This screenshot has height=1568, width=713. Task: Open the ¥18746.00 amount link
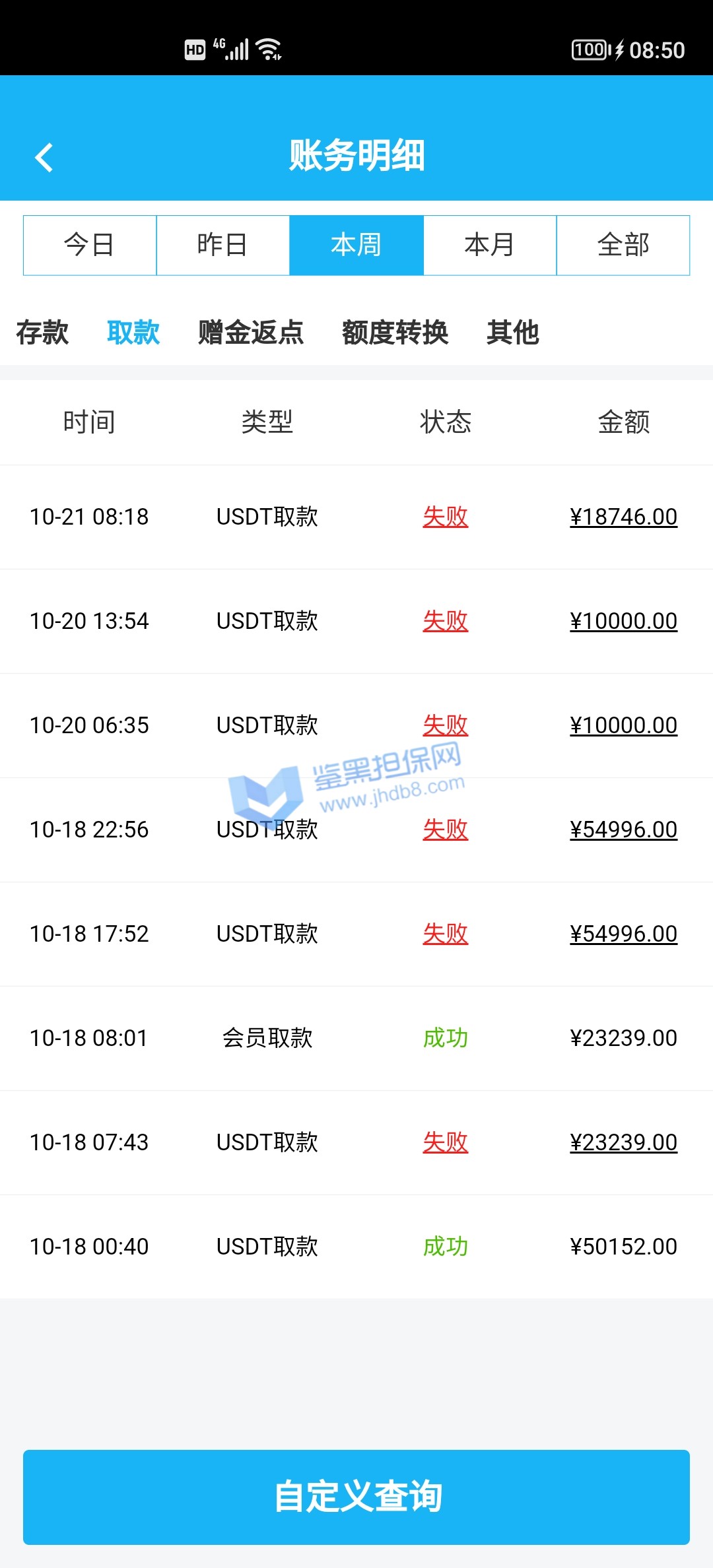[x=623, y=517]
